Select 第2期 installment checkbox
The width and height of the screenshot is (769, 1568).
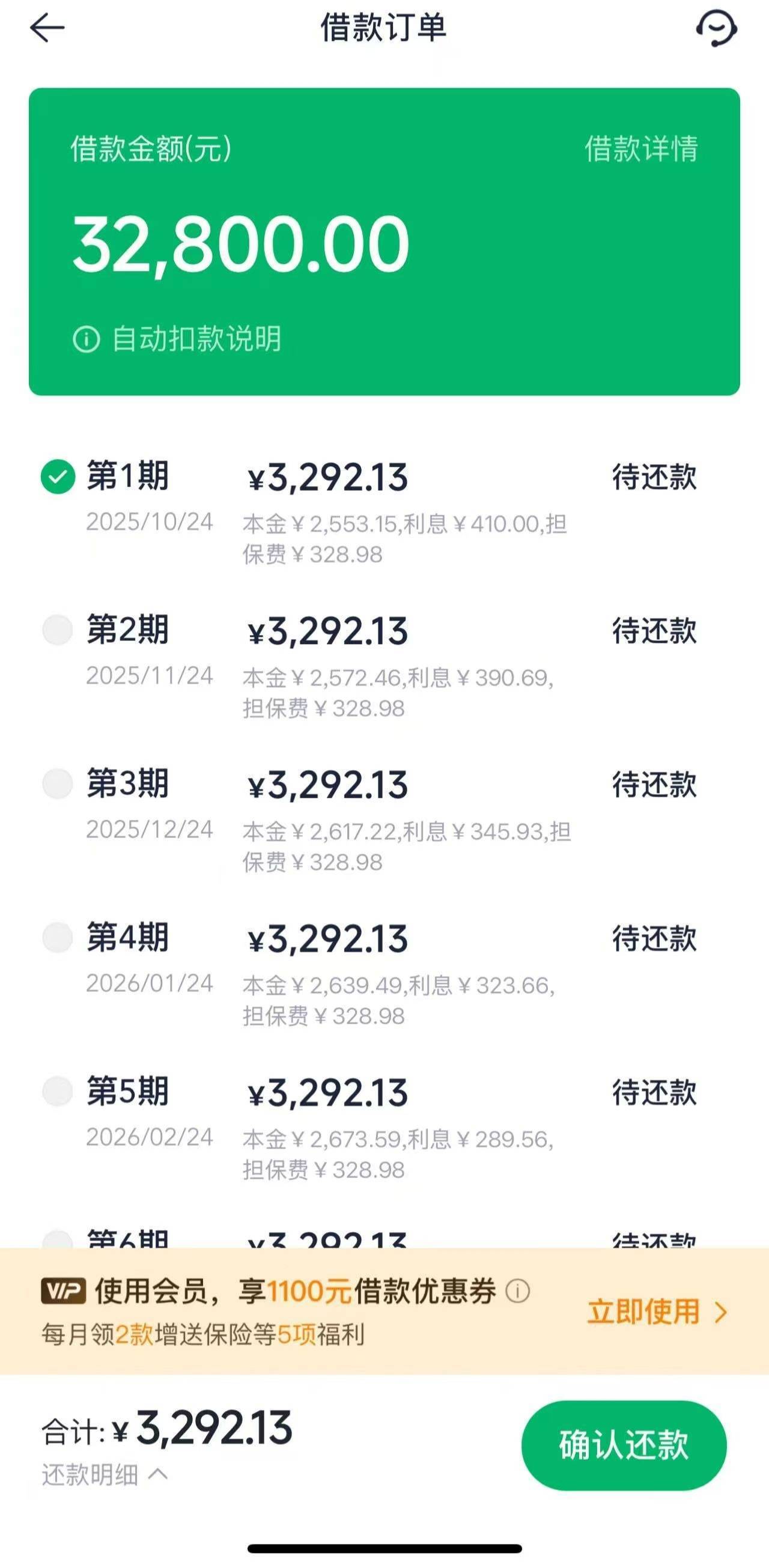58,630
